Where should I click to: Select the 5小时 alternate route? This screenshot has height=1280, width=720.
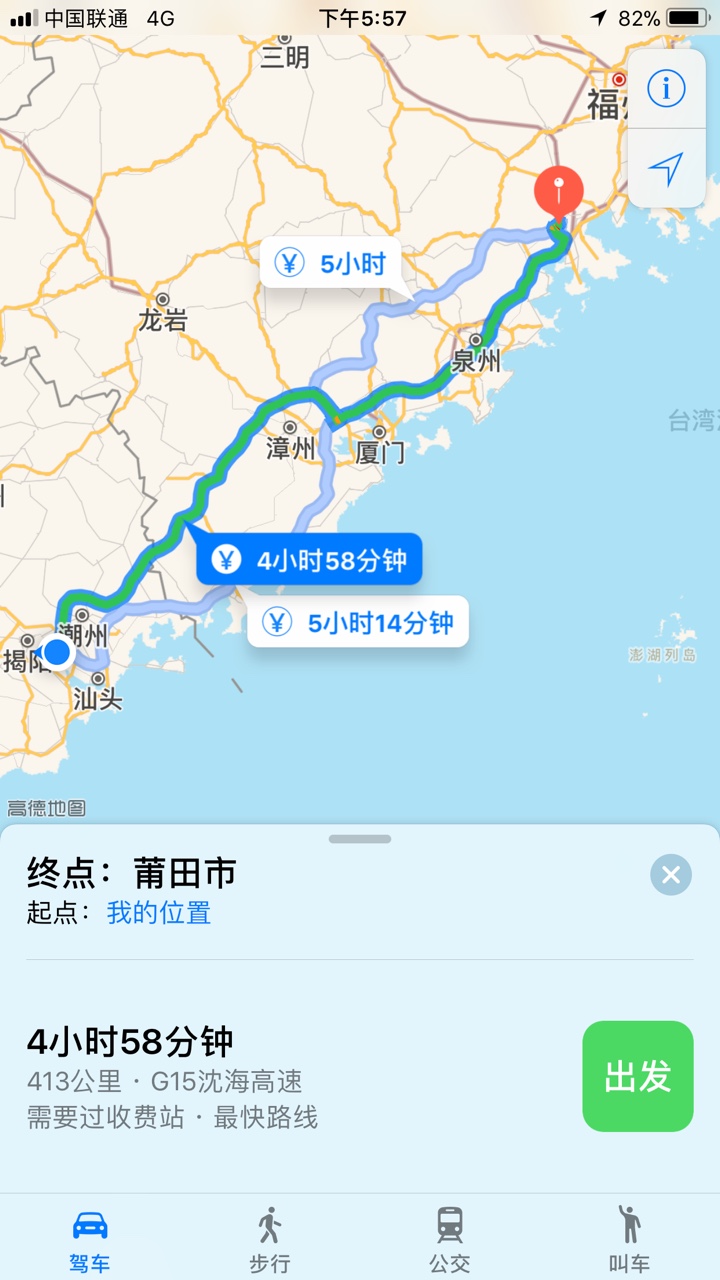(331, 264)
